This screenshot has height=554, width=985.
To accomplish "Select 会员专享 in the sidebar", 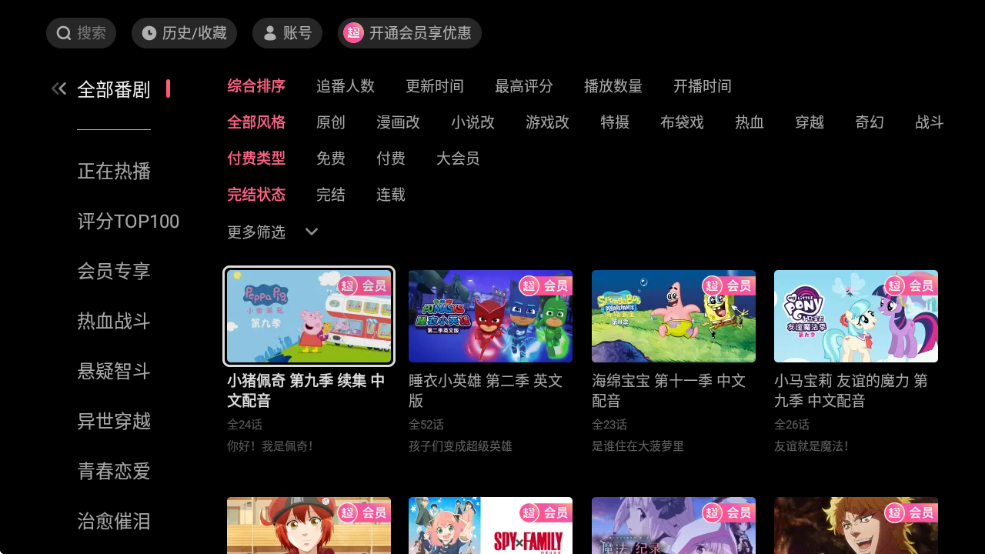I will pyautogui.click(x=114, y=271).
